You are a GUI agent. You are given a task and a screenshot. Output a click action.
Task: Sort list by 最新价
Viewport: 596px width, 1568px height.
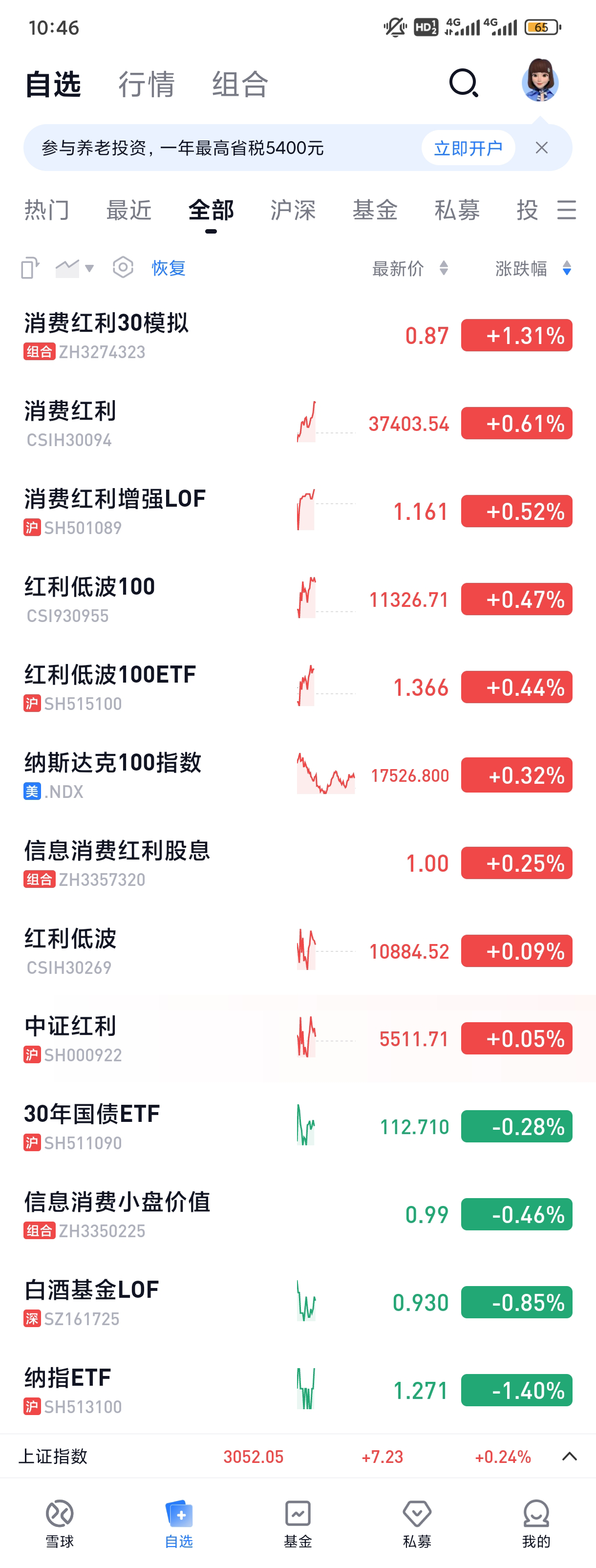(410, 268)
